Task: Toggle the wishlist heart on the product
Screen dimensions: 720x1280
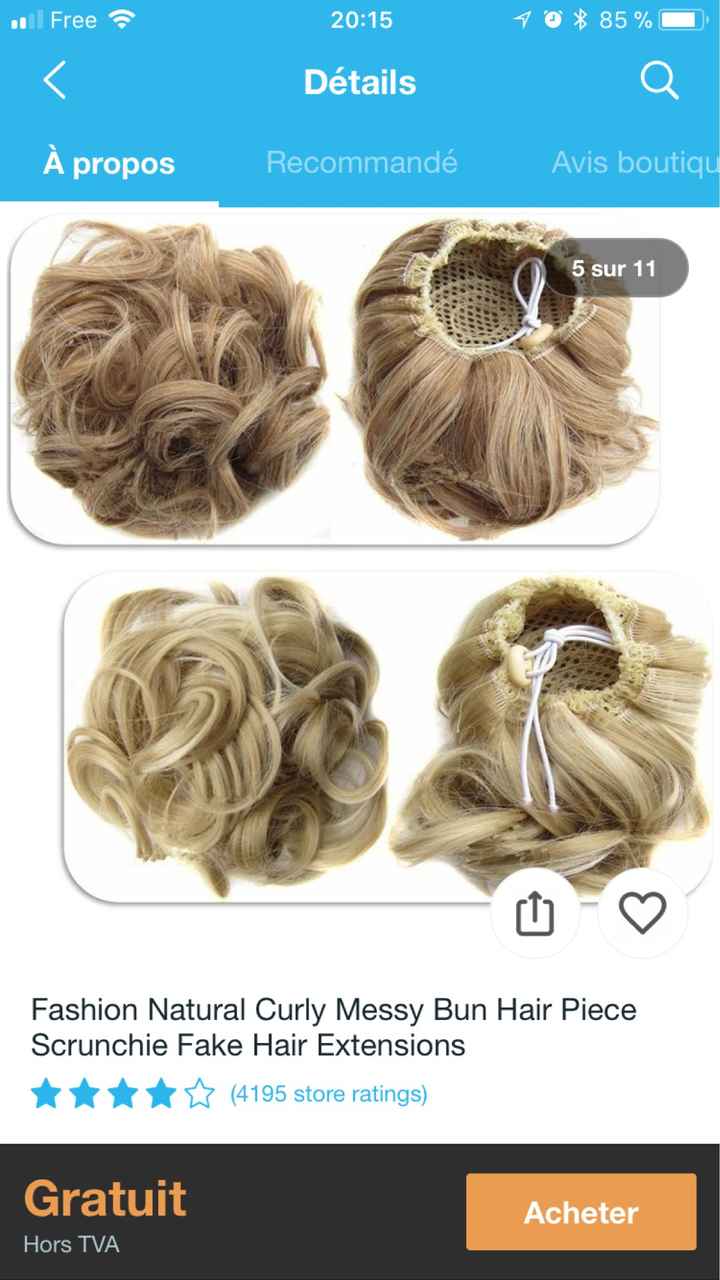Action: click(643, 911)
